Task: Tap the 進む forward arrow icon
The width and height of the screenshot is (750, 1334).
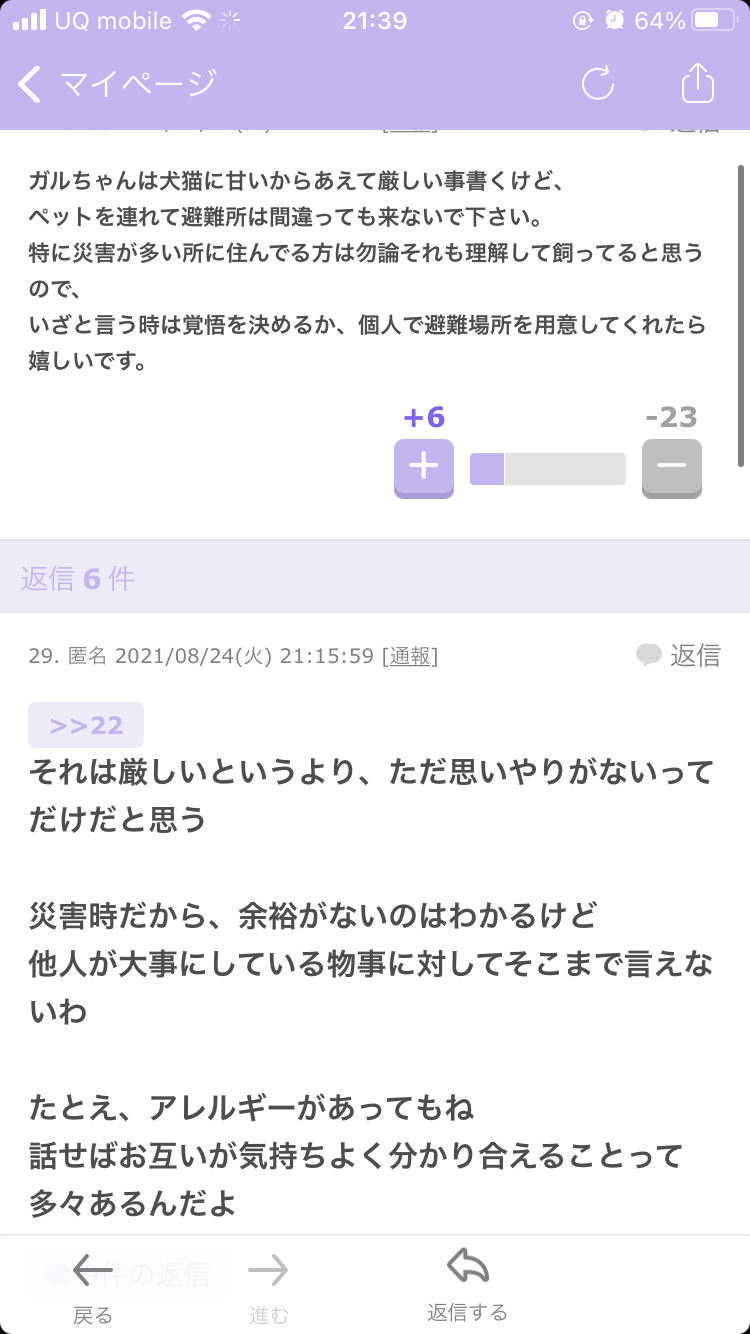Action: tap(266, 1271)
